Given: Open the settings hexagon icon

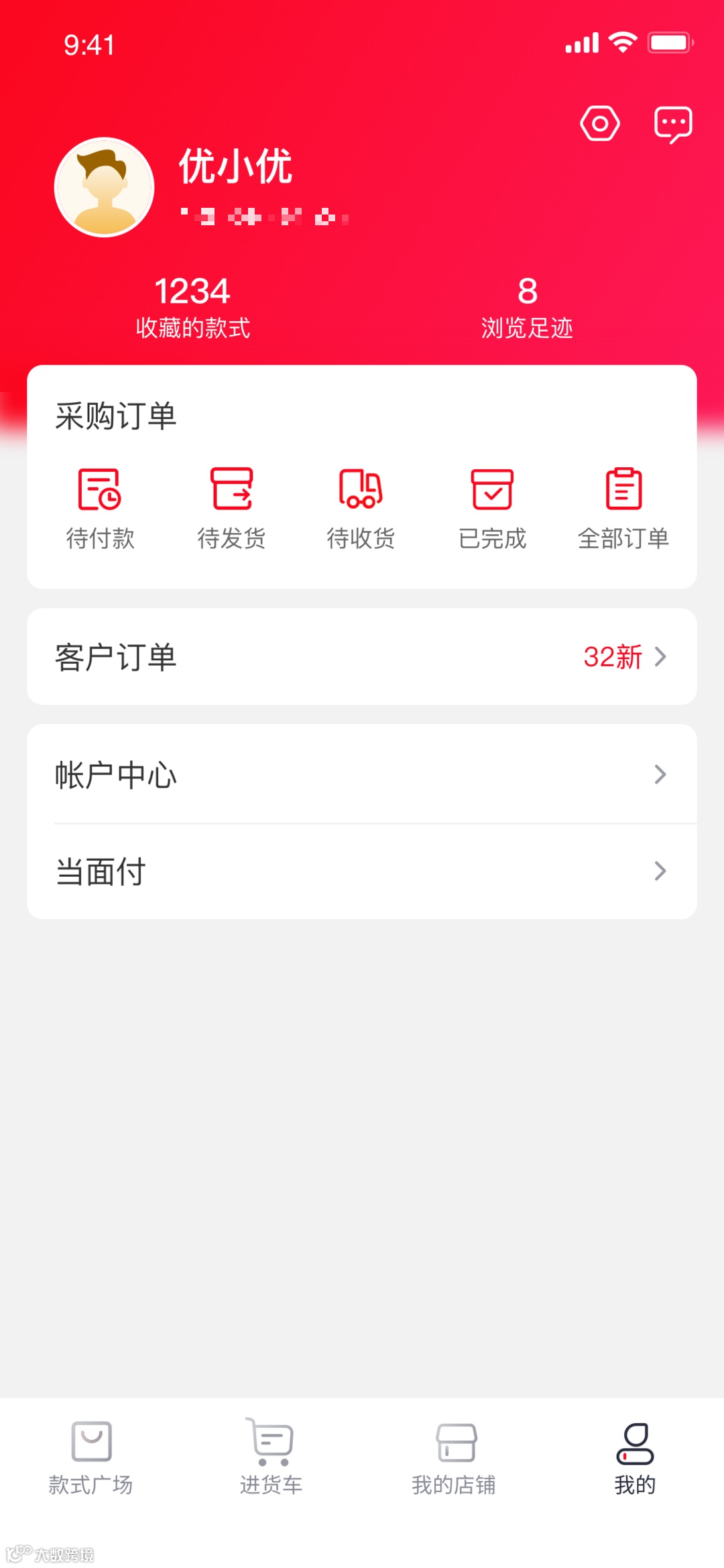Looking at the screenshot, I should 599,123.
